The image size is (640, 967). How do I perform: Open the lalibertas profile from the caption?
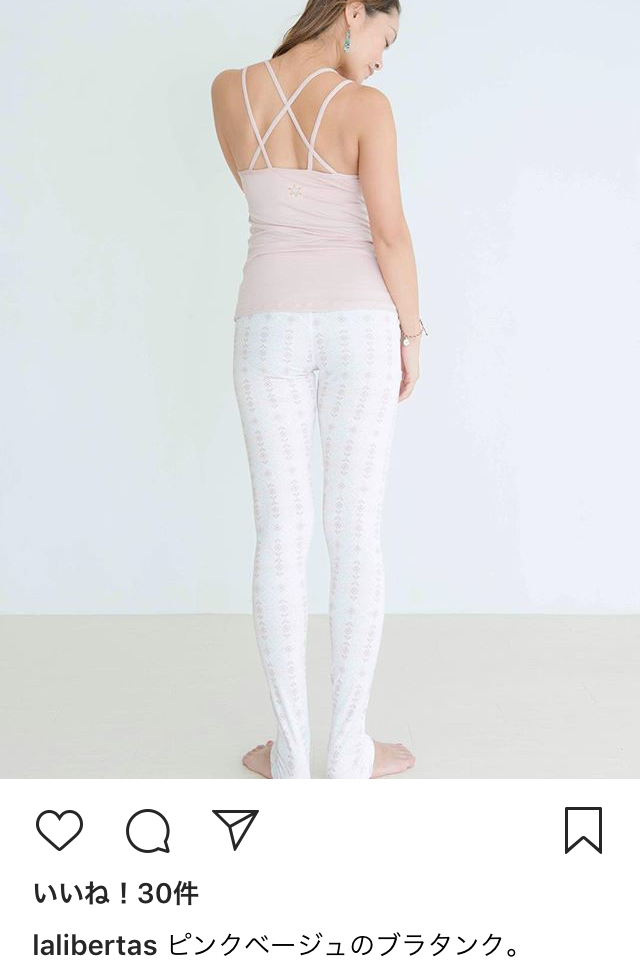(x=95, y=945)
